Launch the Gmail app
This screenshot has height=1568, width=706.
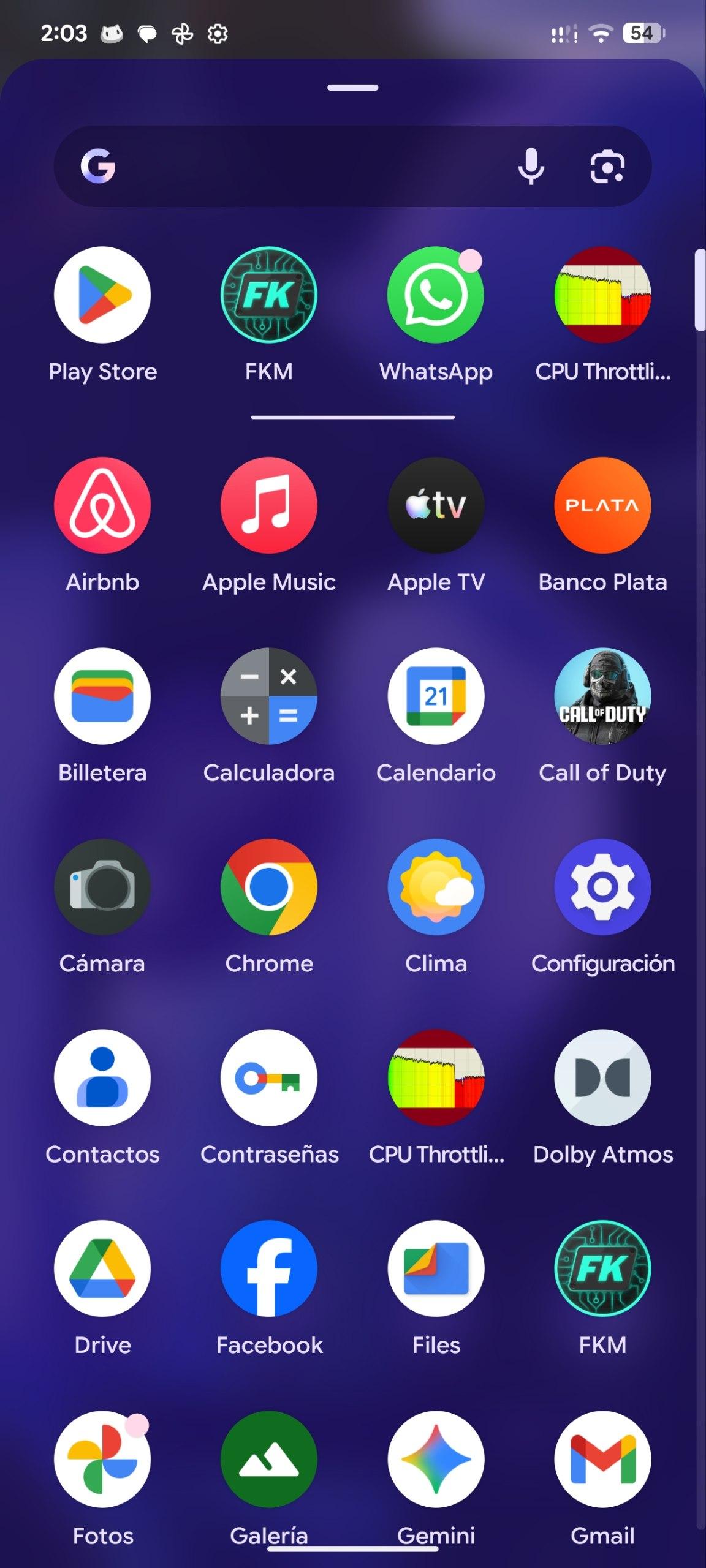tap(602, 1460)
